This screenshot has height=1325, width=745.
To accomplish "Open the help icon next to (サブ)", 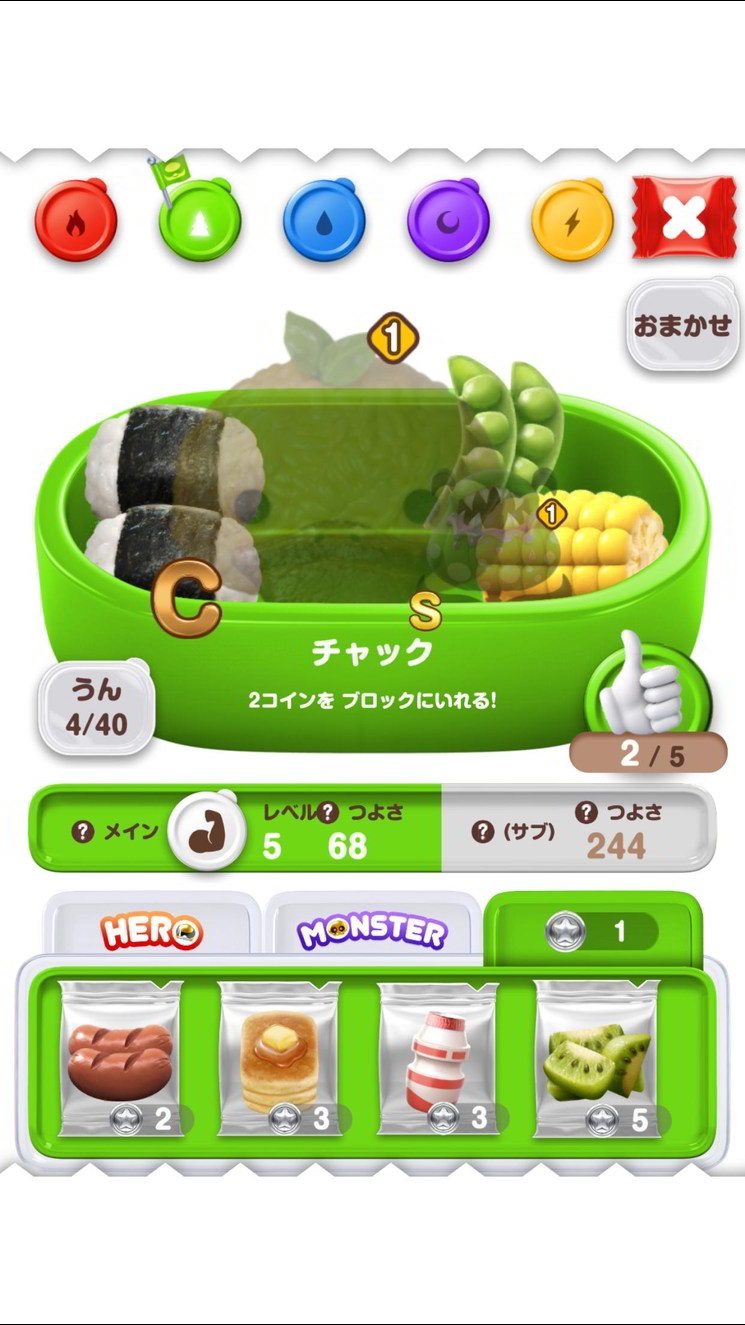I will [483, 832].
